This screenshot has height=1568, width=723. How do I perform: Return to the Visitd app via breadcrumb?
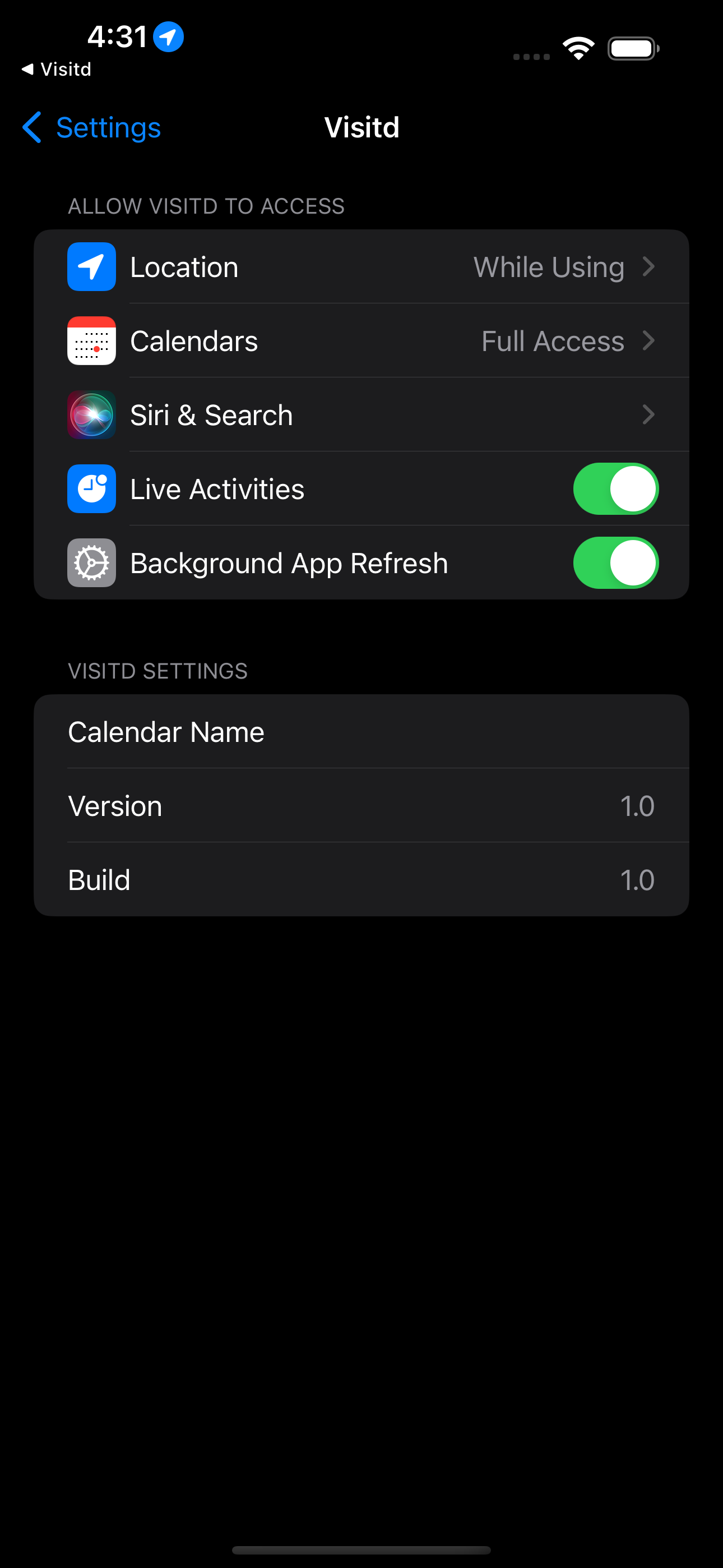click(x=57, y=70)
